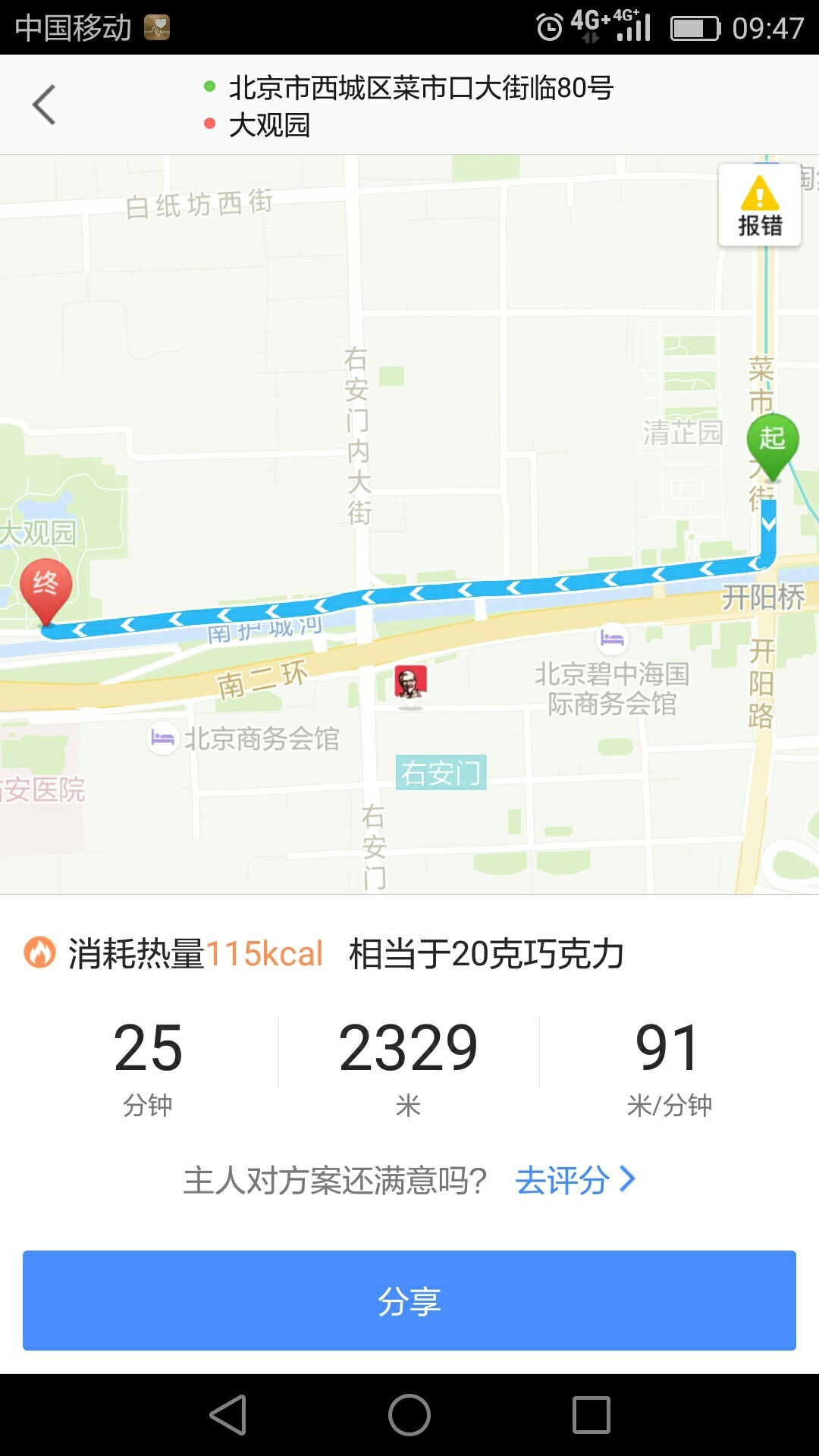Tap the 报错 error report button
This screenshot has width=819, height=1456.
point(760,205)
